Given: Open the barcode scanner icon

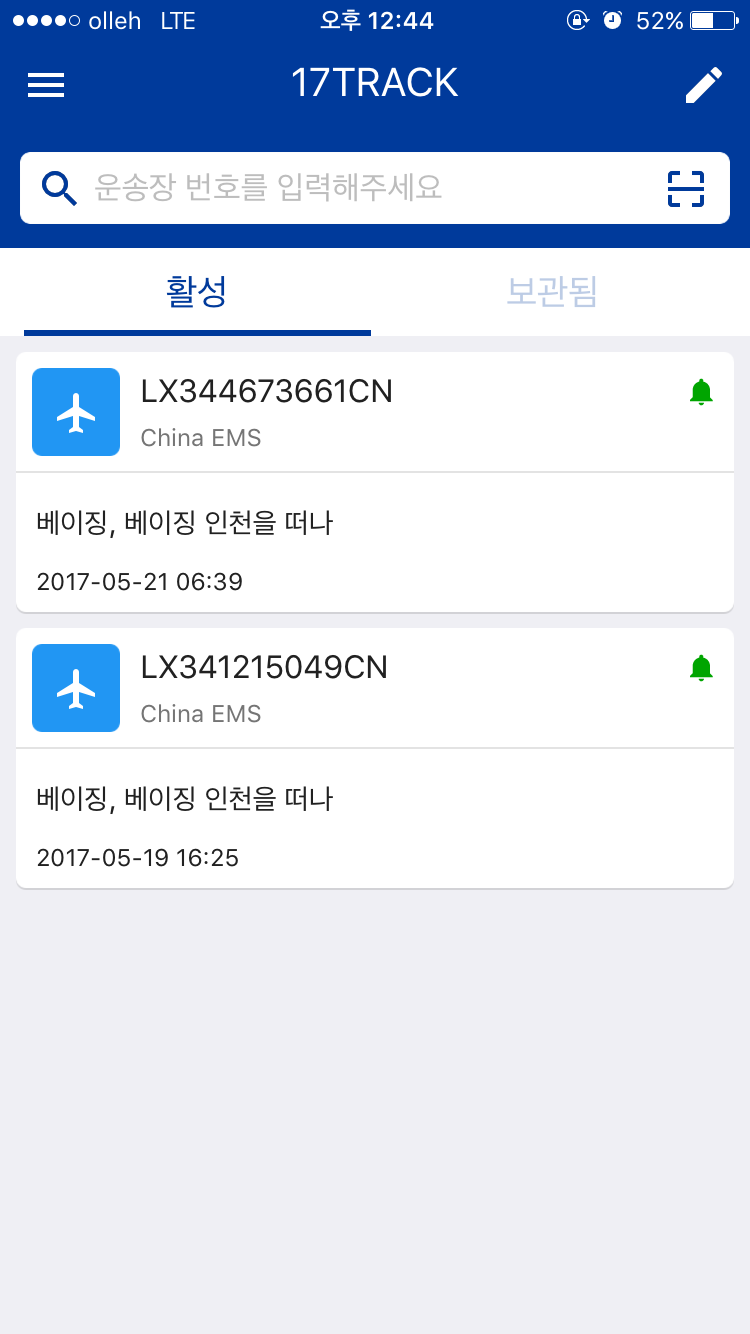Looking at the screenshot, I should click(x=685, y=188).
